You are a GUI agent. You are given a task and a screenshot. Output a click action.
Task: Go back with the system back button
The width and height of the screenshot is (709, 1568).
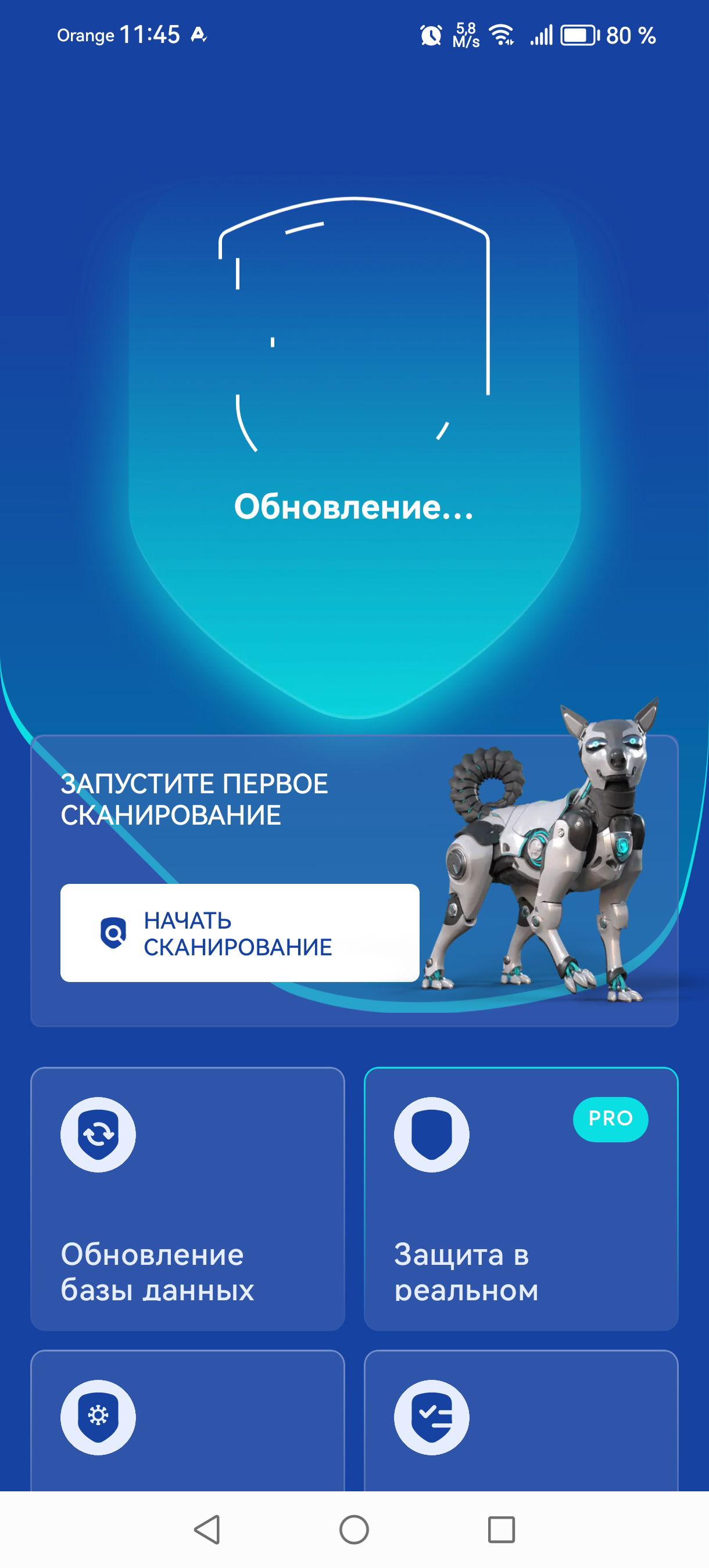point(207,1530)
